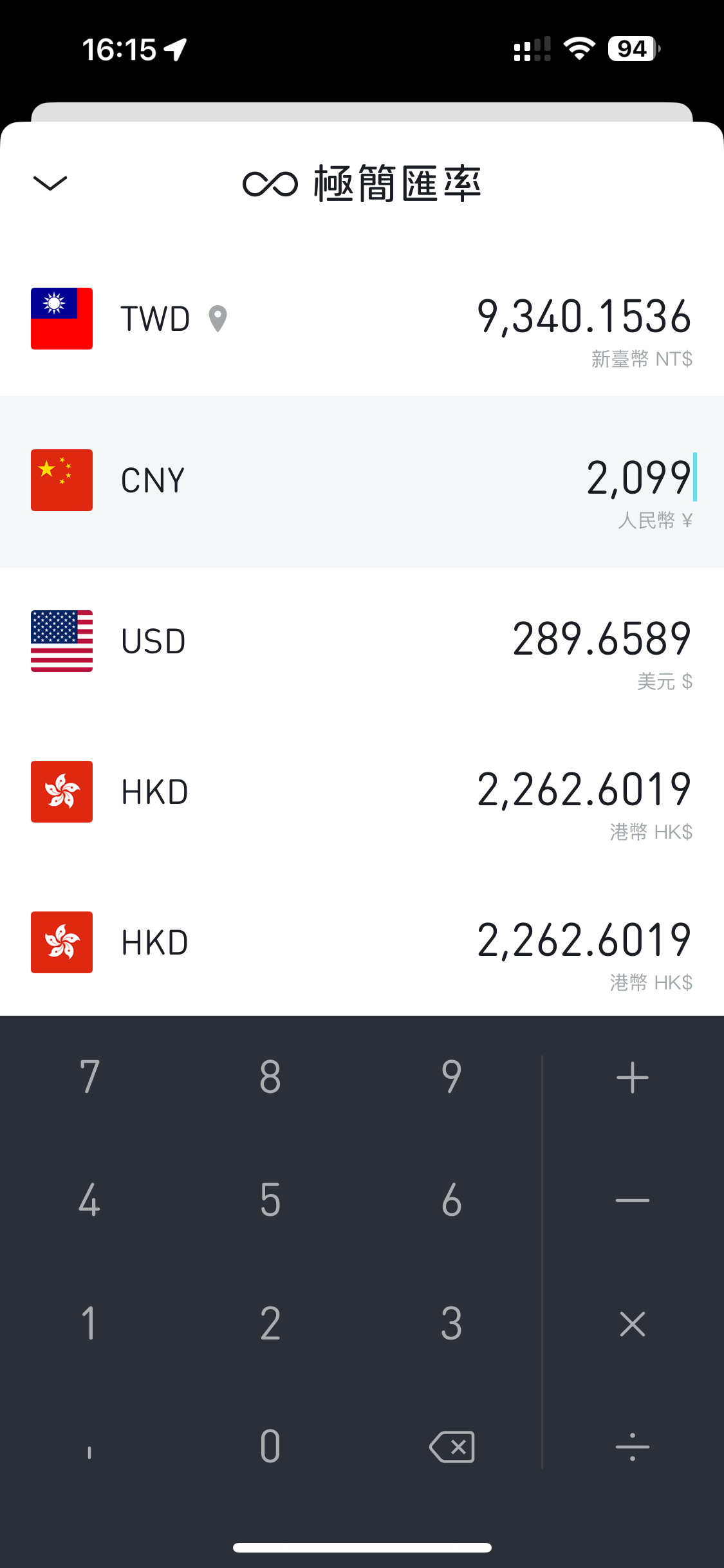
Task: Select the CNY currency row
Action: (x=362, y=481)
